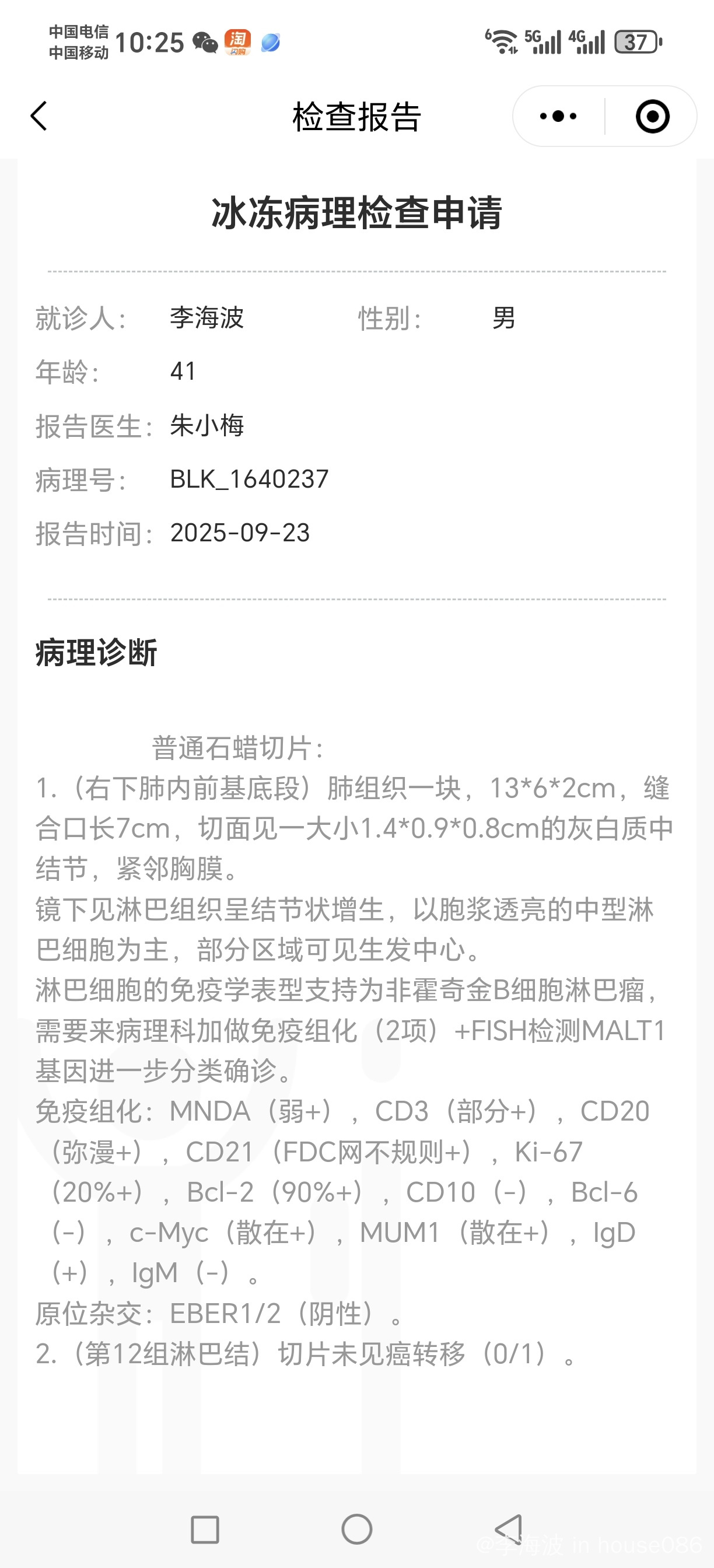Viewport: 714px width, 1568px height.
Task: Tap the system back navigation button
Action: (x=509, y=1529)
